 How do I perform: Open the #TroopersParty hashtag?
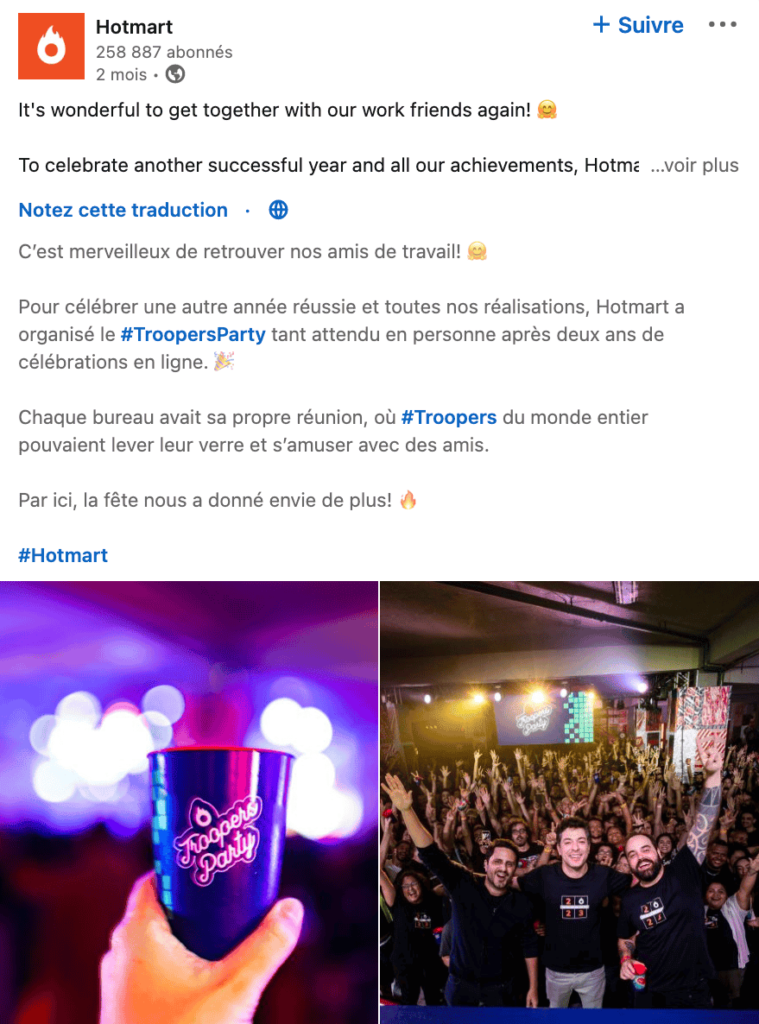click(193, 334)
